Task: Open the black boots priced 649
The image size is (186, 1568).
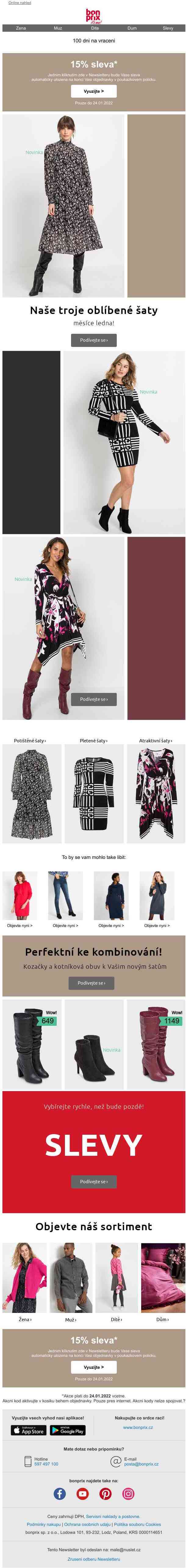Action: pyautogui.click(x=32, y=1044)
